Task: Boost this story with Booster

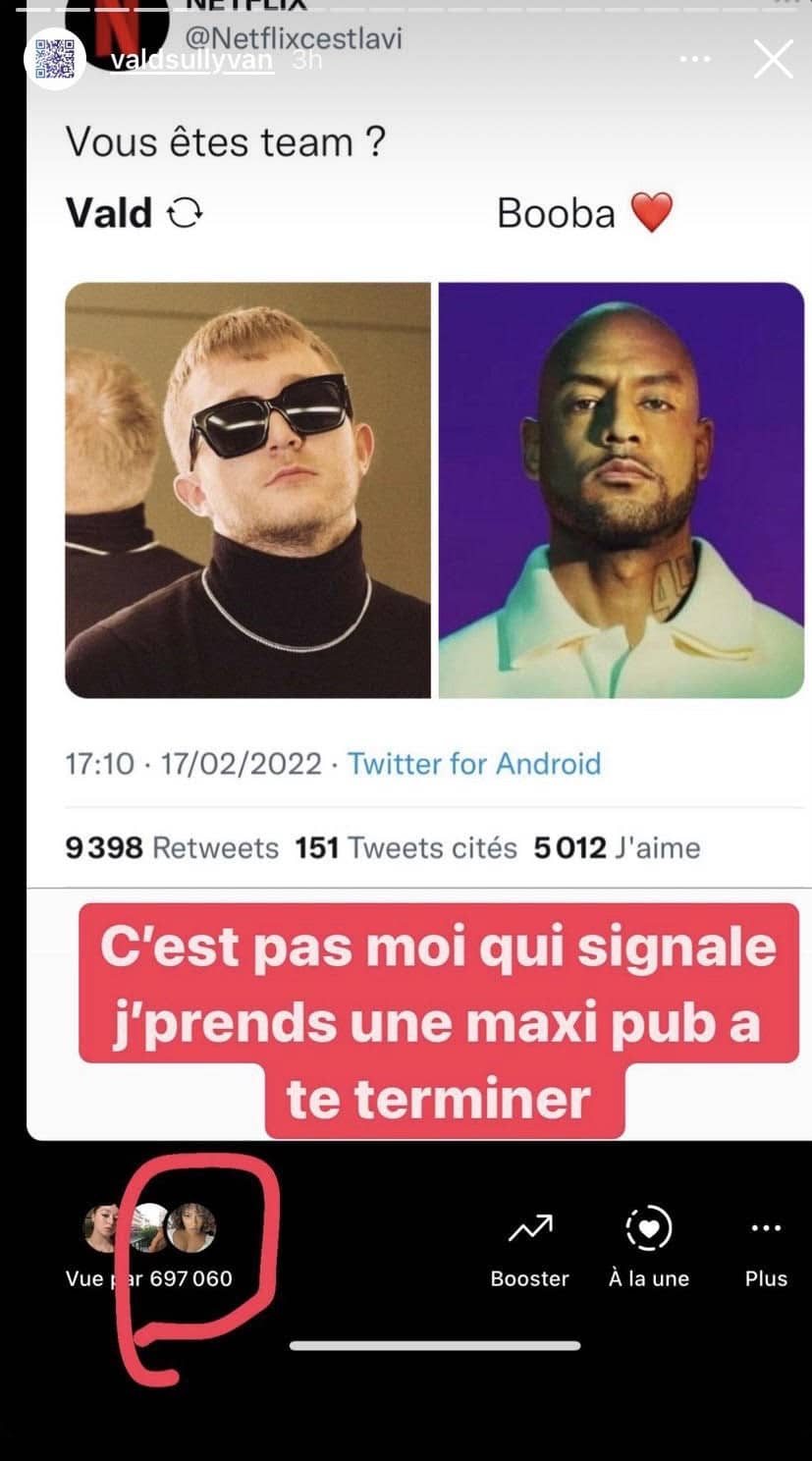Action: point(530,1247)
